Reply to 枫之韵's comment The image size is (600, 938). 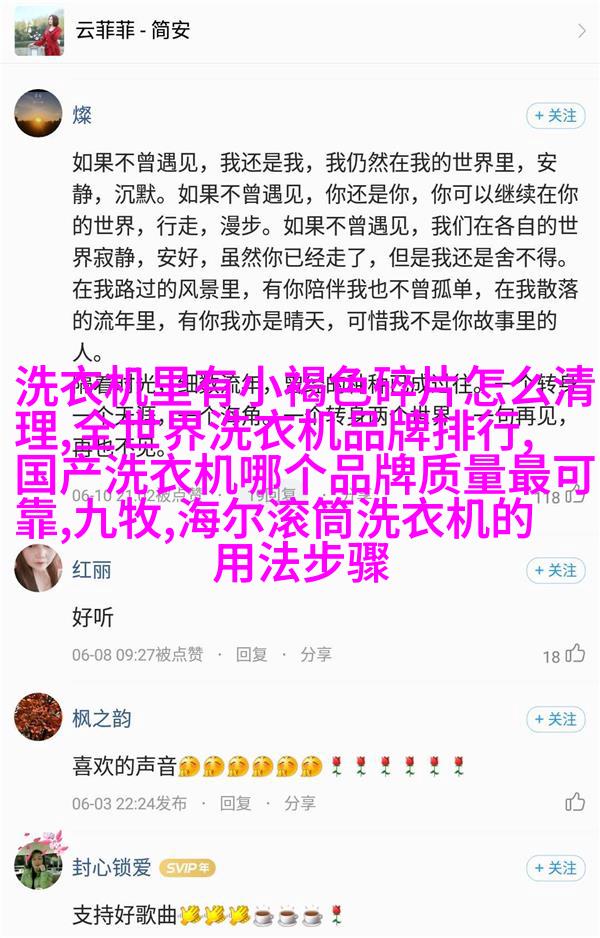pyautogui.click(x=236, y=803)
